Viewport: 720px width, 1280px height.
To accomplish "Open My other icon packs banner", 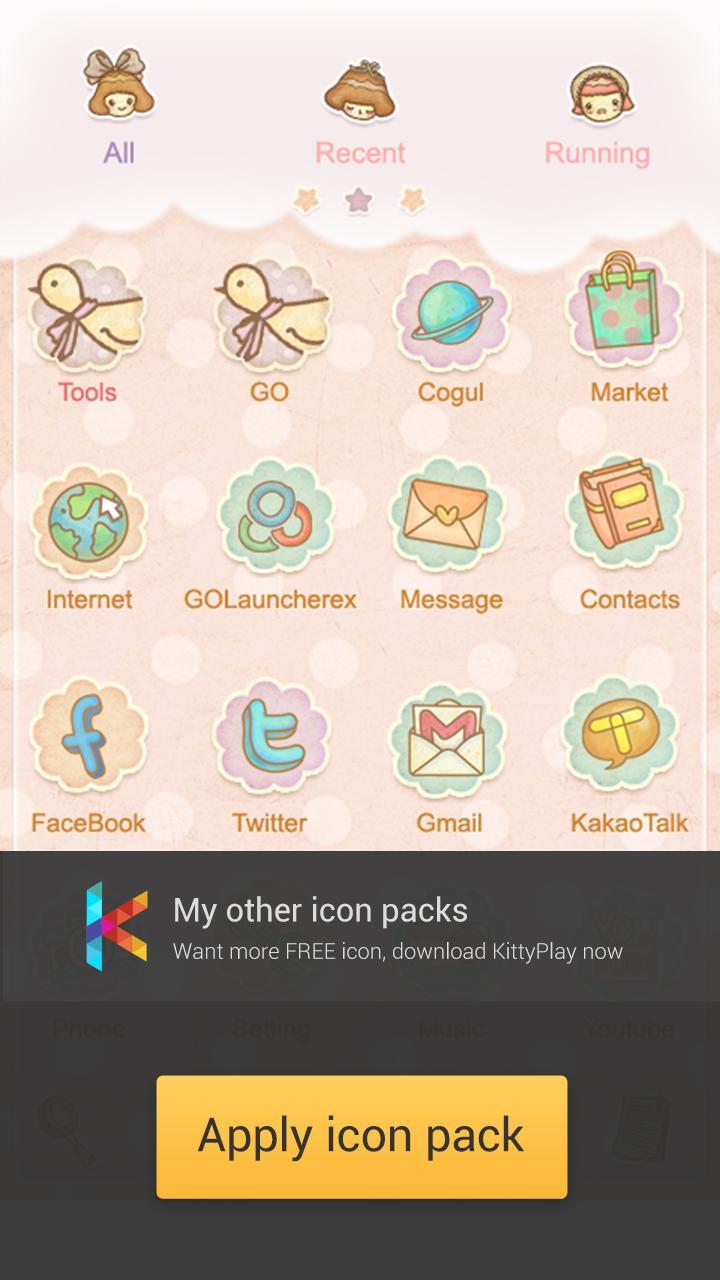I will click(x=360, y=926).
